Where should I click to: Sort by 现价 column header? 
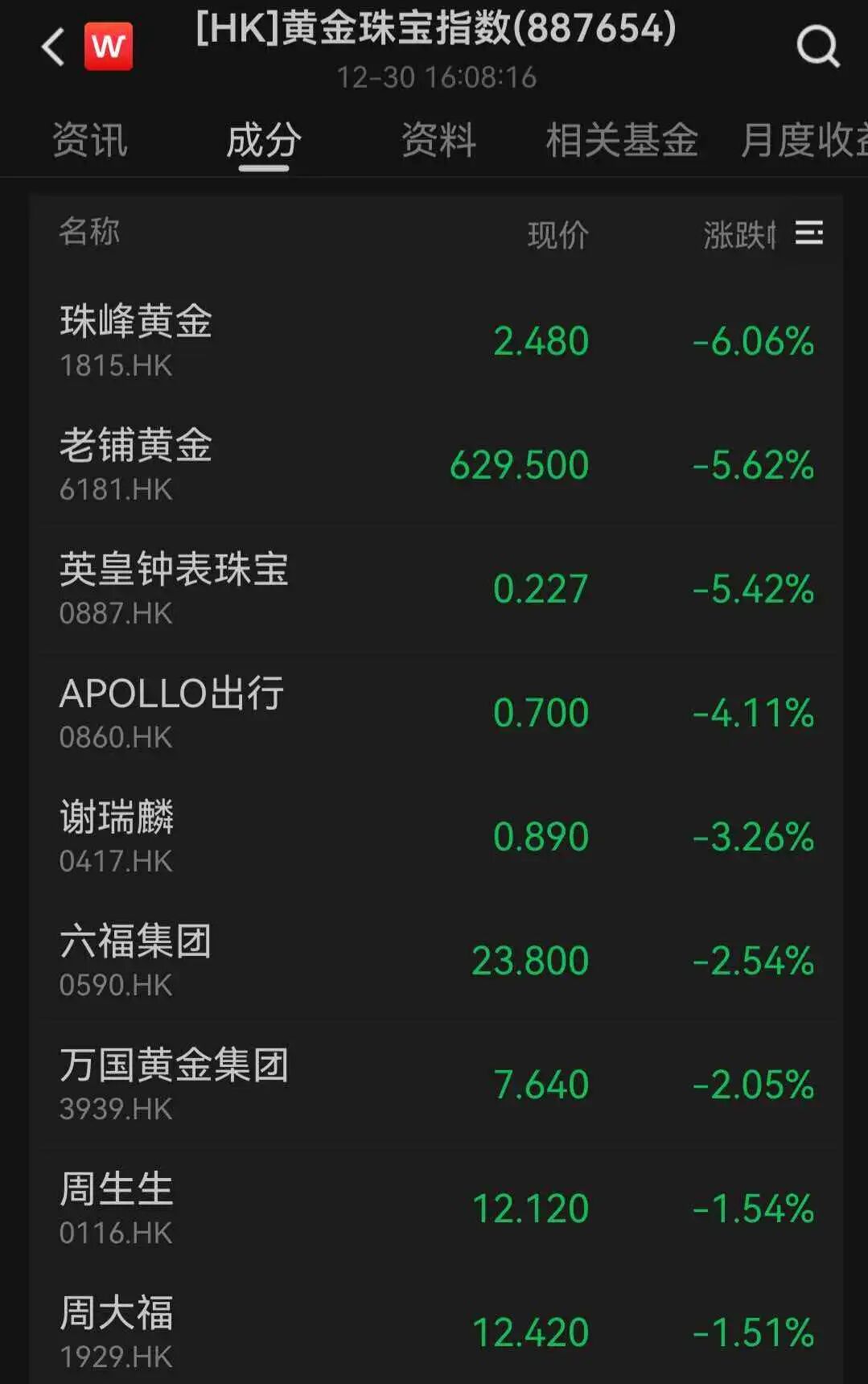[x=557, y=235]
